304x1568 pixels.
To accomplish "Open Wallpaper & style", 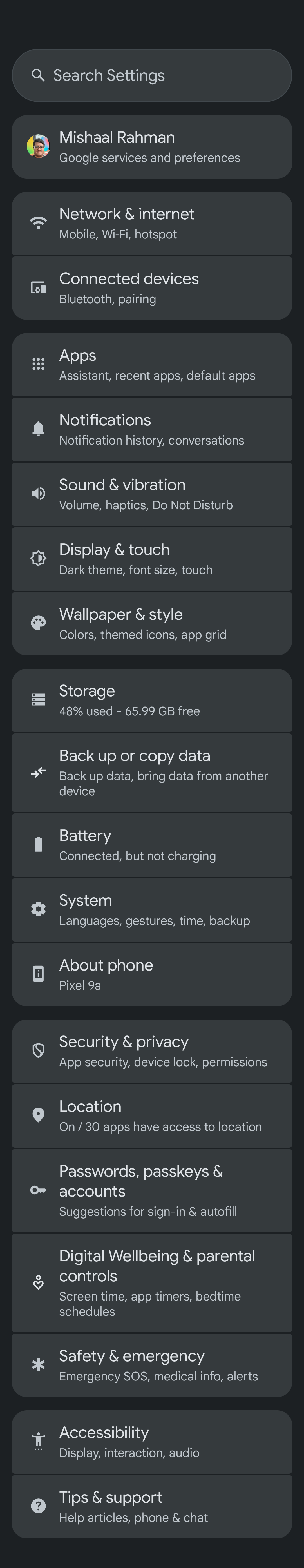I will click(152, 623).
